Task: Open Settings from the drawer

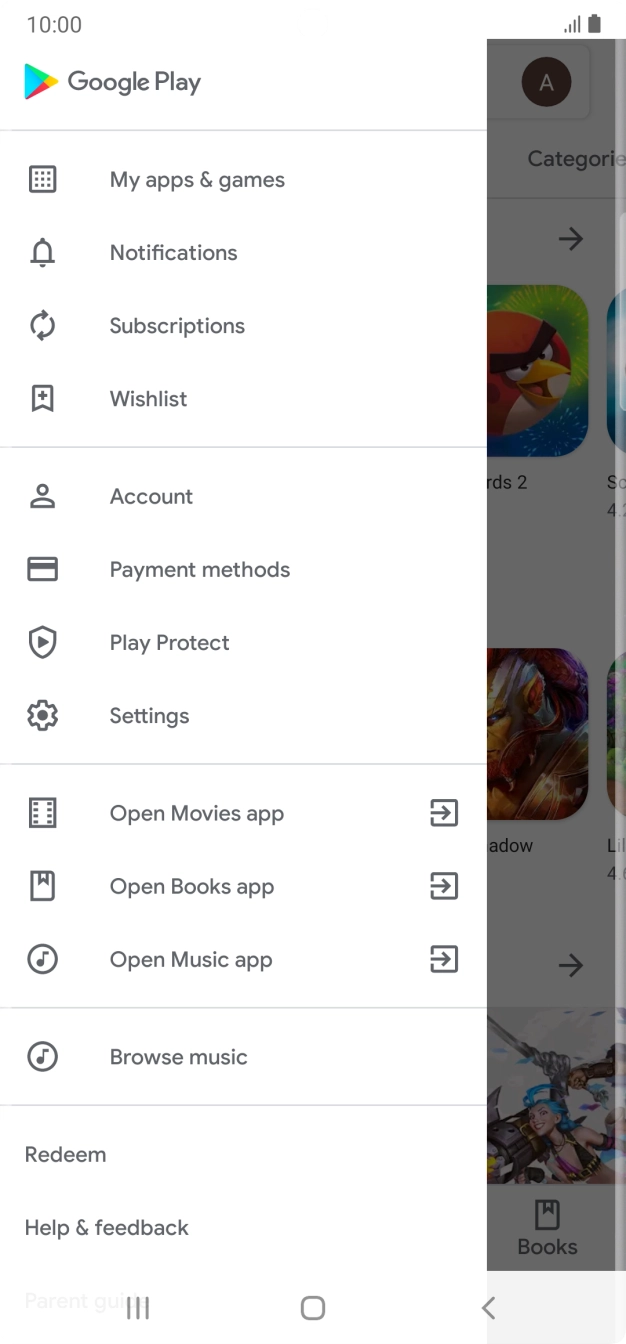Action: (243, 716)
